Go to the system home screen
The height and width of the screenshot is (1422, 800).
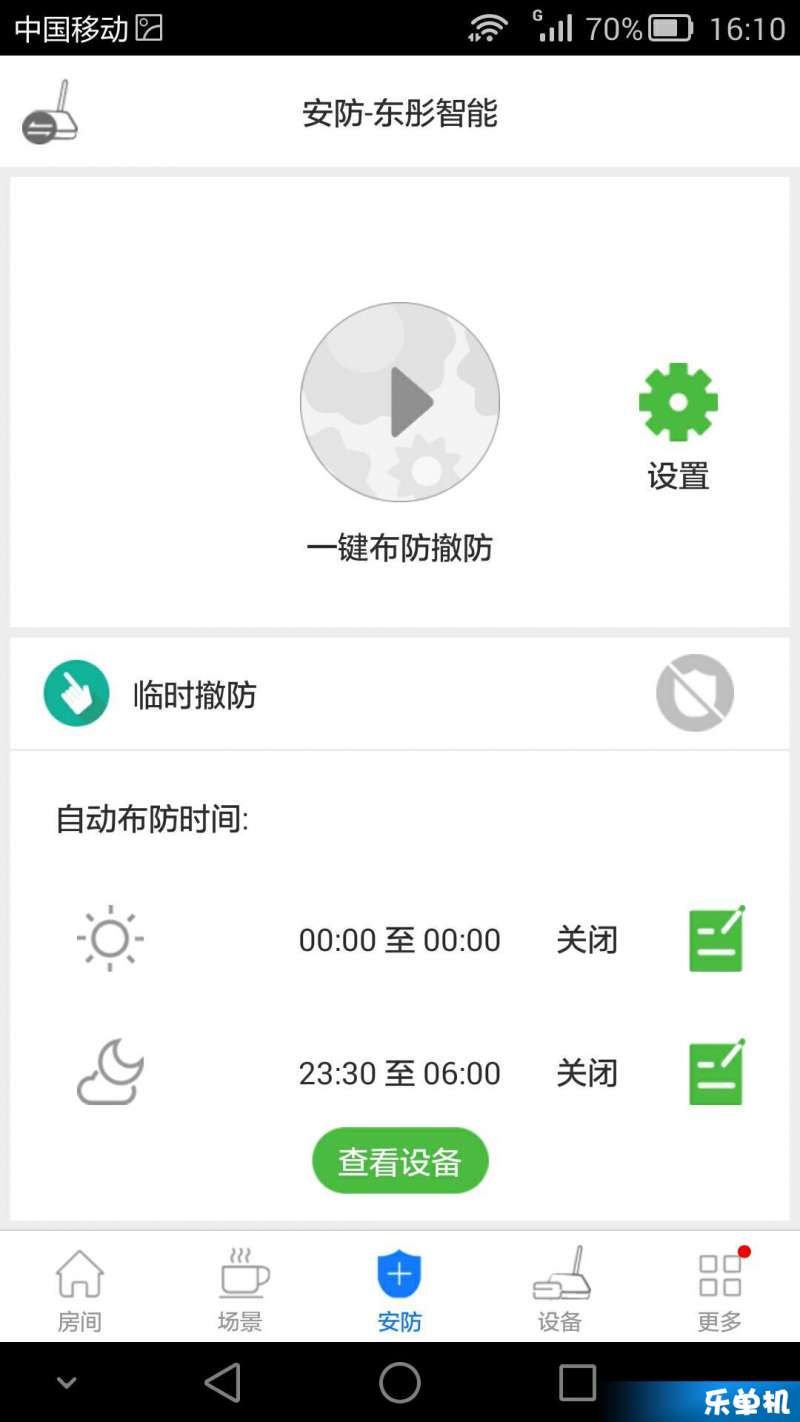[400, 1383]
